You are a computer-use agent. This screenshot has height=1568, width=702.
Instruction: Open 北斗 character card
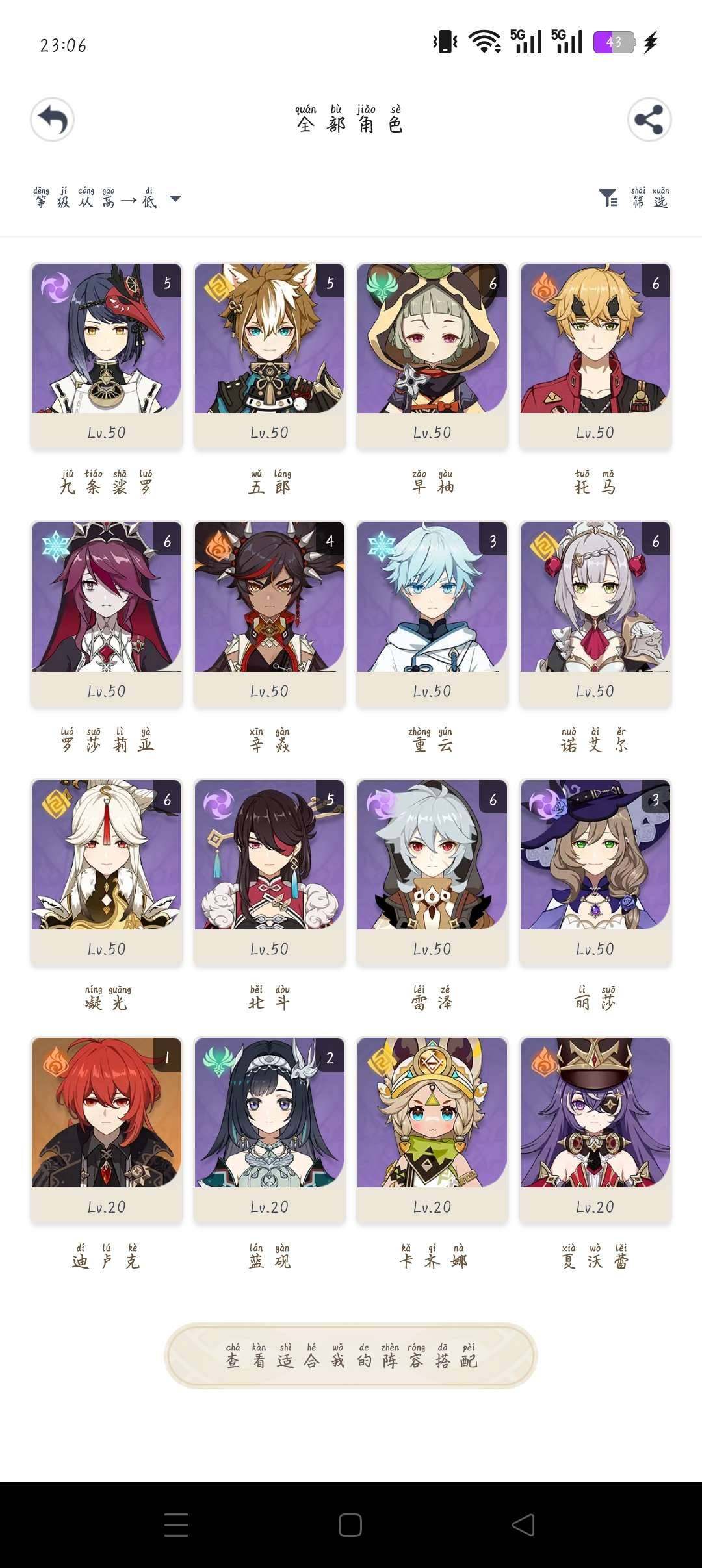(269, 872)
